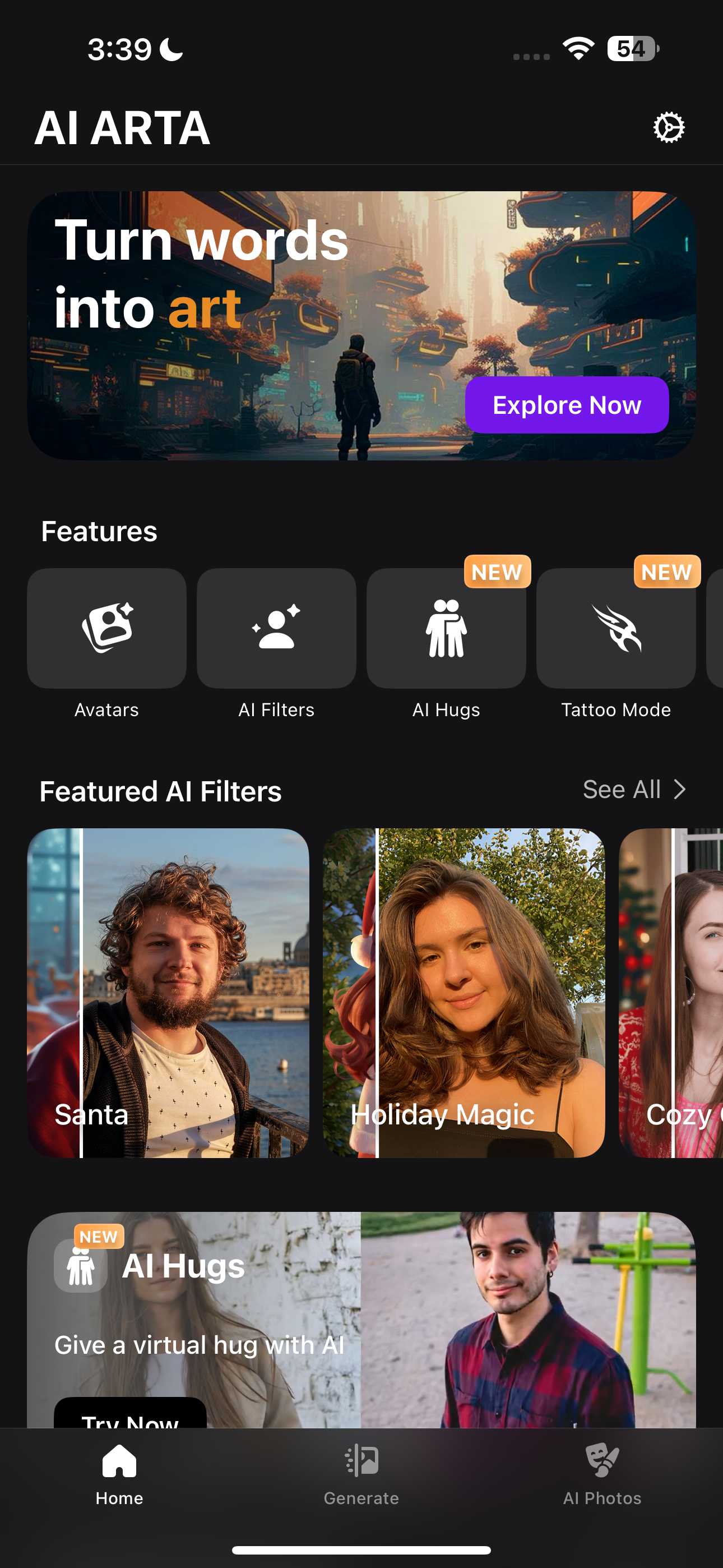Choose the Santa filter card
The image size is (723, 1568).
[x=168, y=993]
